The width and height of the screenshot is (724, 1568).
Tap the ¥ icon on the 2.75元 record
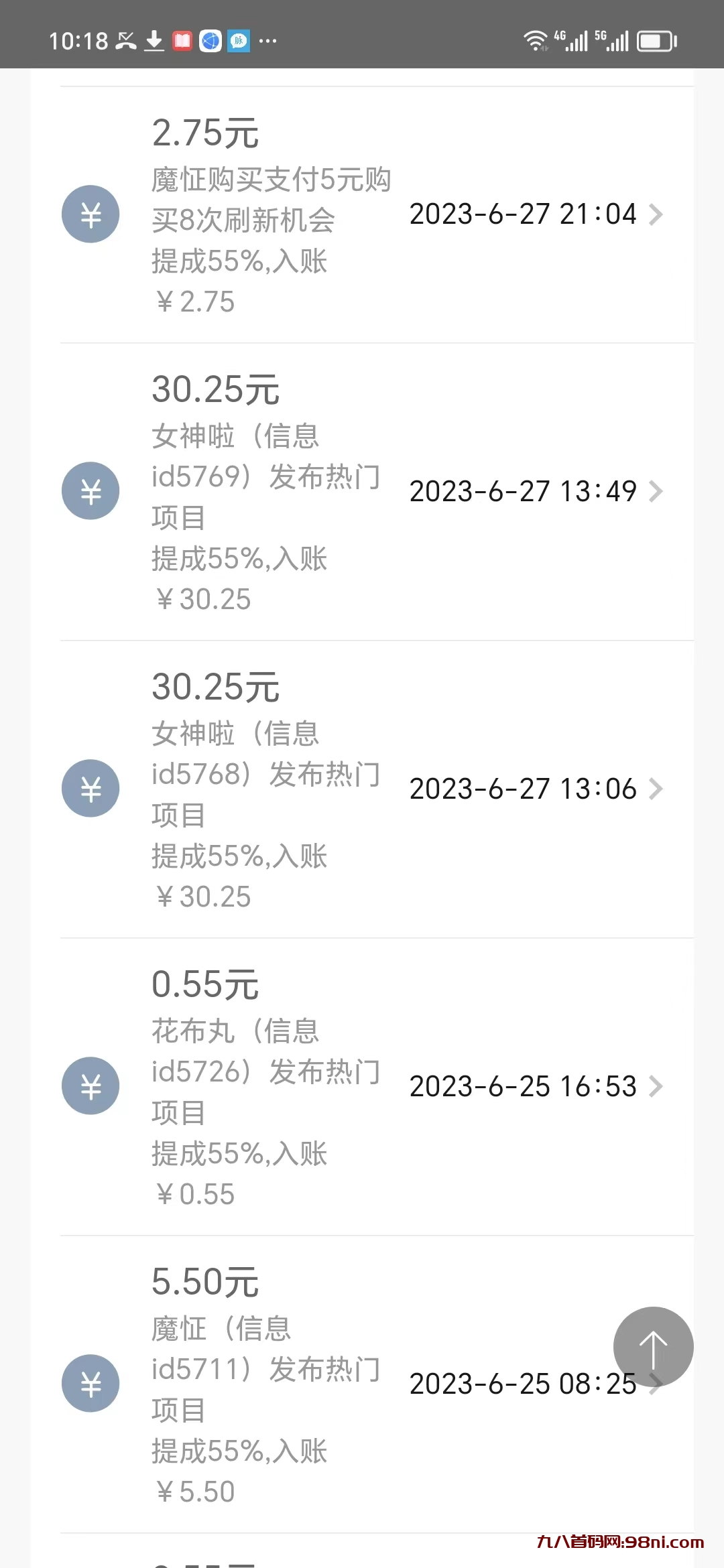(x=90, y=214)
